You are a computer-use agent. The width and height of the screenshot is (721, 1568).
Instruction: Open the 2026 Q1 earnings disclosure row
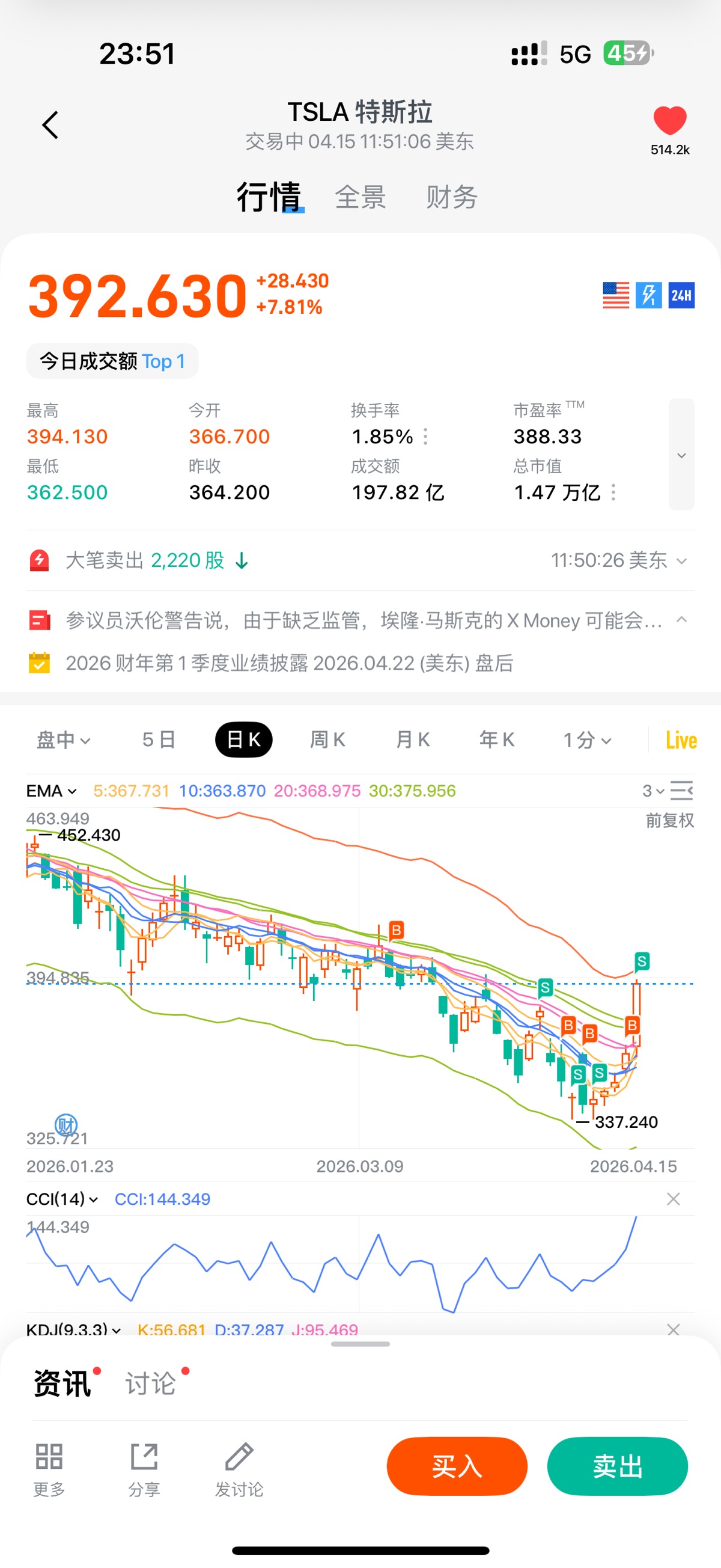coord(289,663)
